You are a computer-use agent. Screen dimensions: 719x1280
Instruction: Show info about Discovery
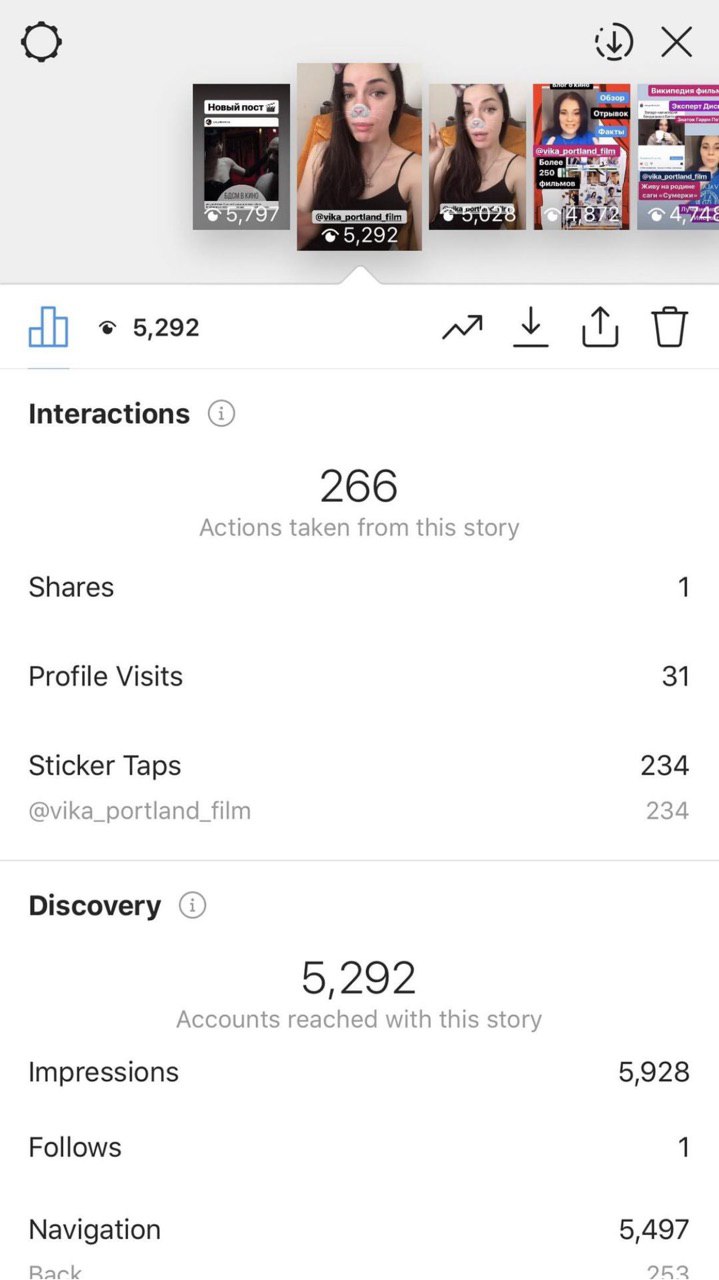pyautogui.click(x=192, y=906)
